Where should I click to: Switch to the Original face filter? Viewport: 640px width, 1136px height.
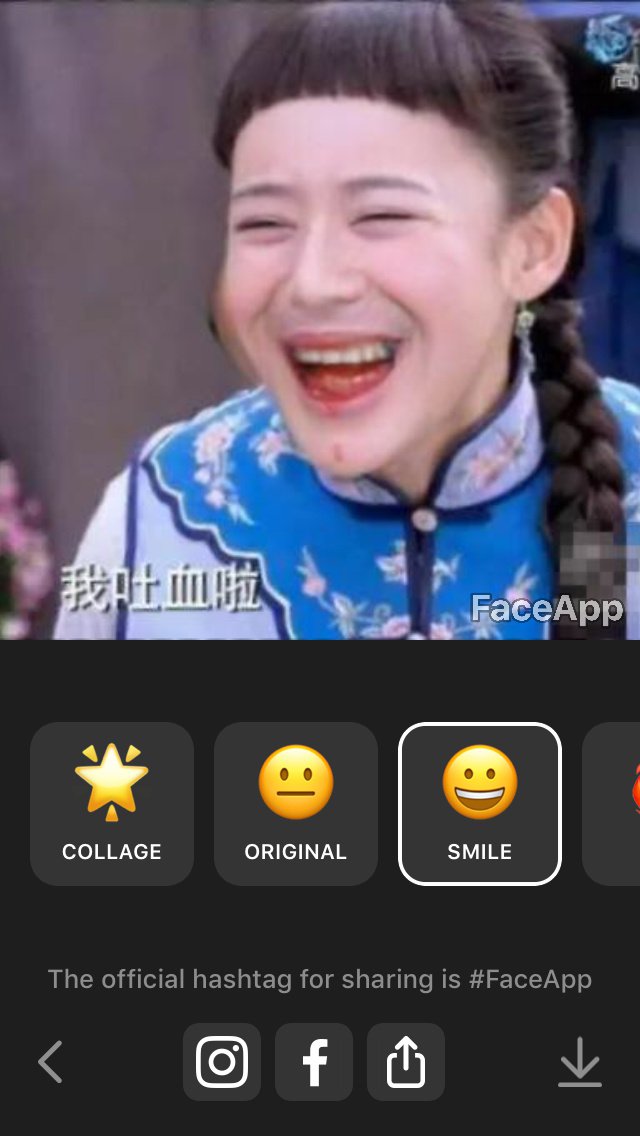coord(296,803)
